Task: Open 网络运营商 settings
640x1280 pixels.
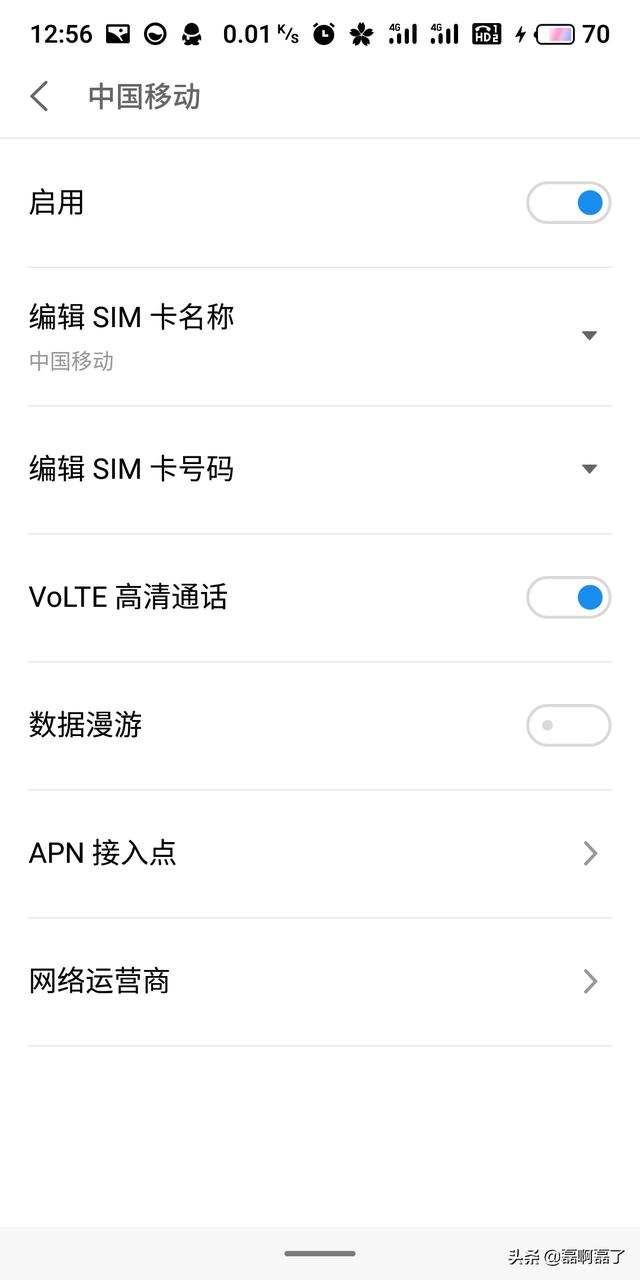Action: [x=320, y=981]
